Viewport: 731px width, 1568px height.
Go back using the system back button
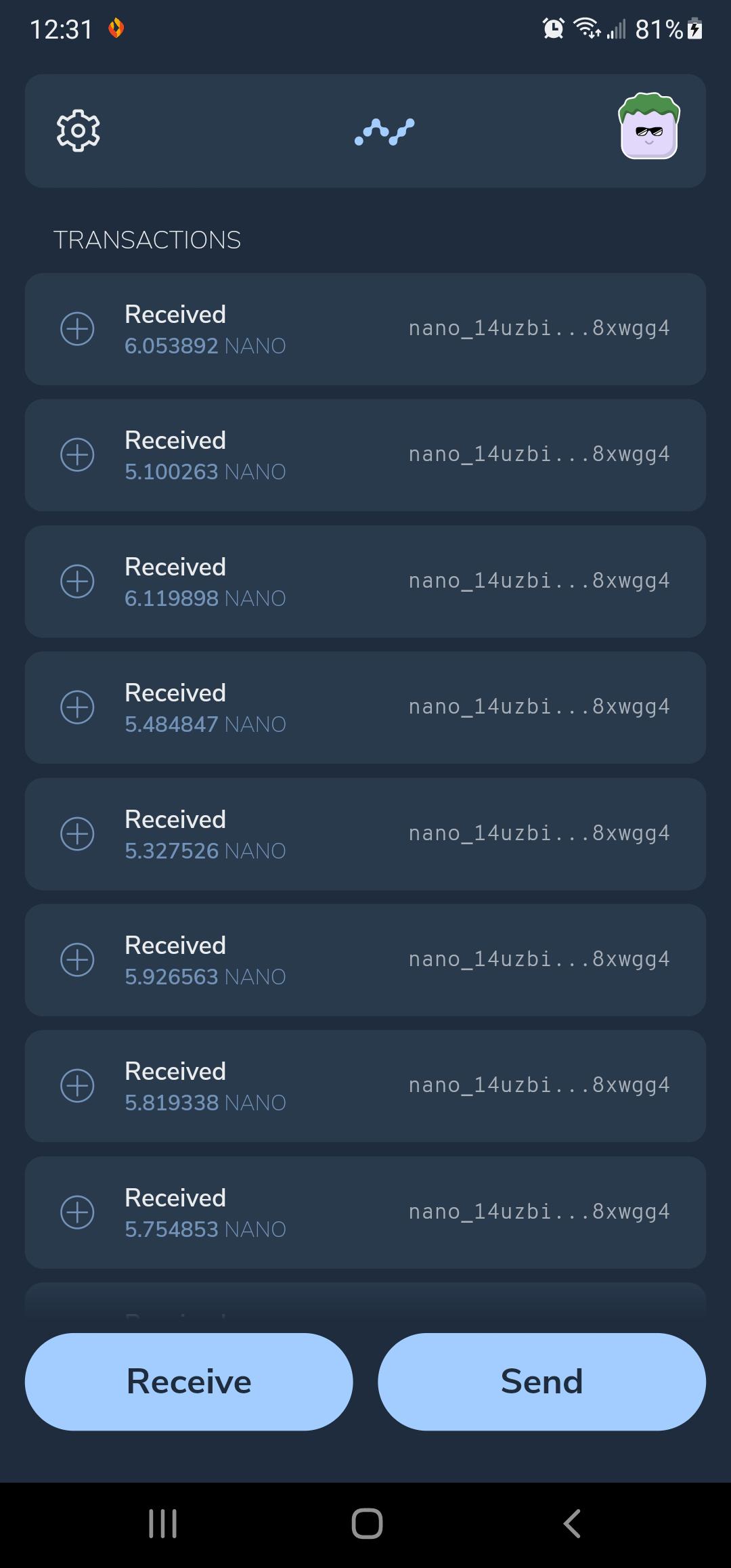572,1524
